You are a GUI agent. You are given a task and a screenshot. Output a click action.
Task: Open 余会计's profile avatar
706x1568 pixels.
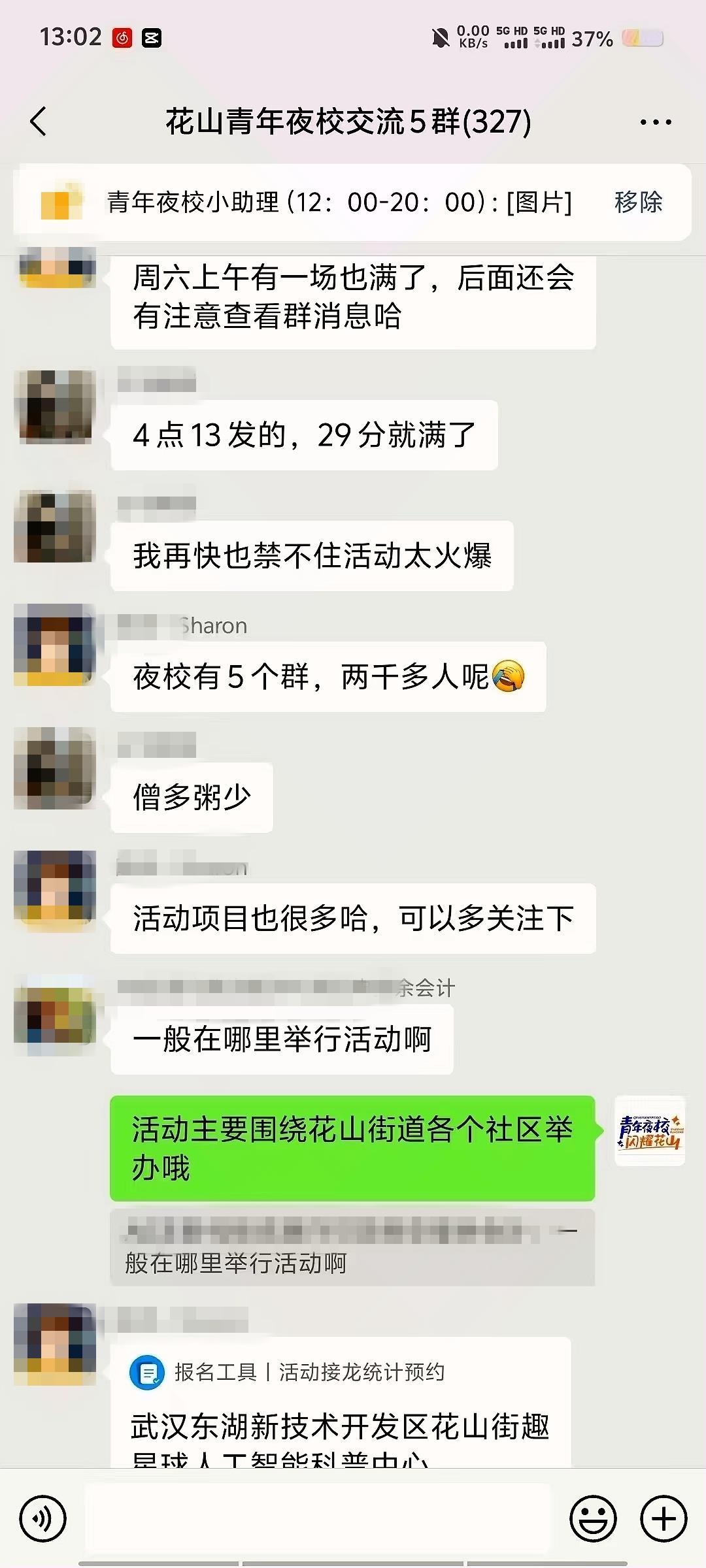pyautogui.click(x=56, y=1022)
